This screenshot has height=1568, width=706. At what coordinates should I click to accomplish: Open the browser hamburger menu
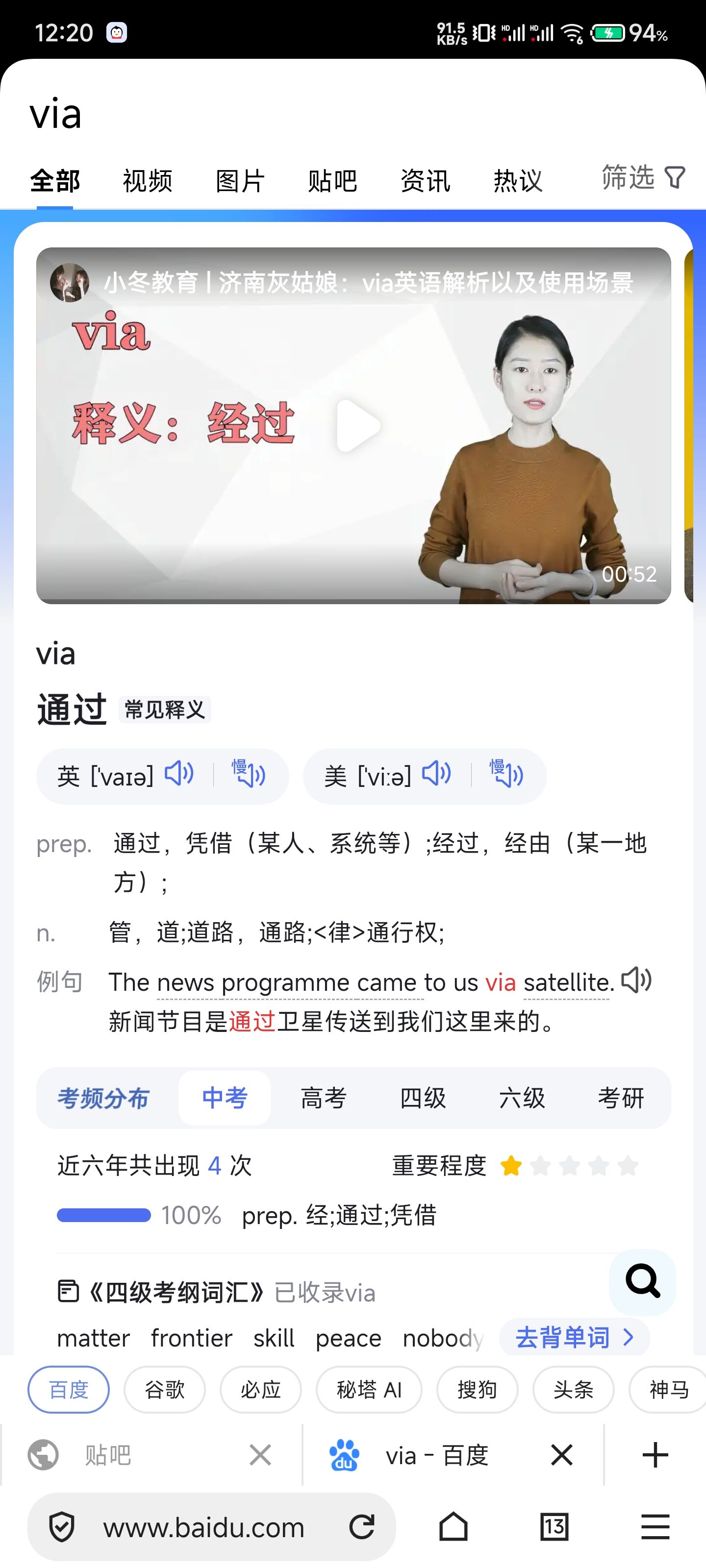[656, 1527]
